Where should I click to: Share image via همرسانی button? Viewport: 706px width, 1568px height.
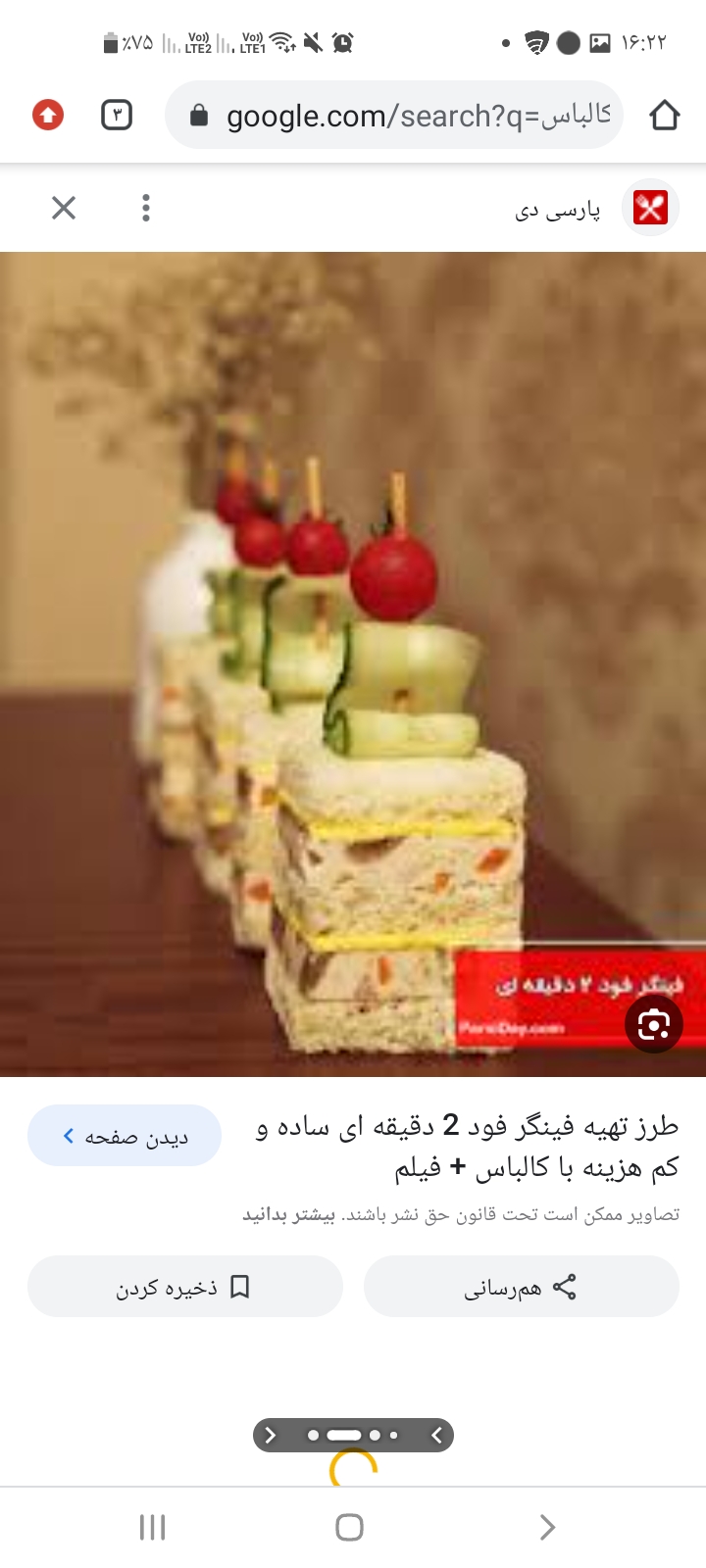click(521, 1288)
